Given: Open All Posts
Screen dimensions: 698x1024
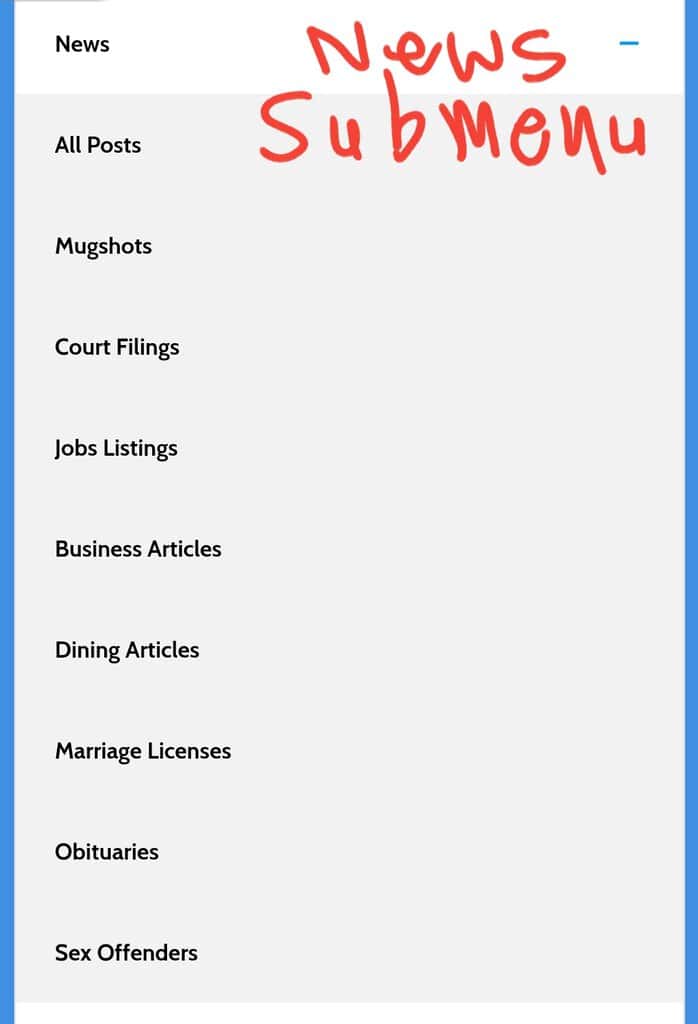Looking at the screenshot, I should pos(98,145).
